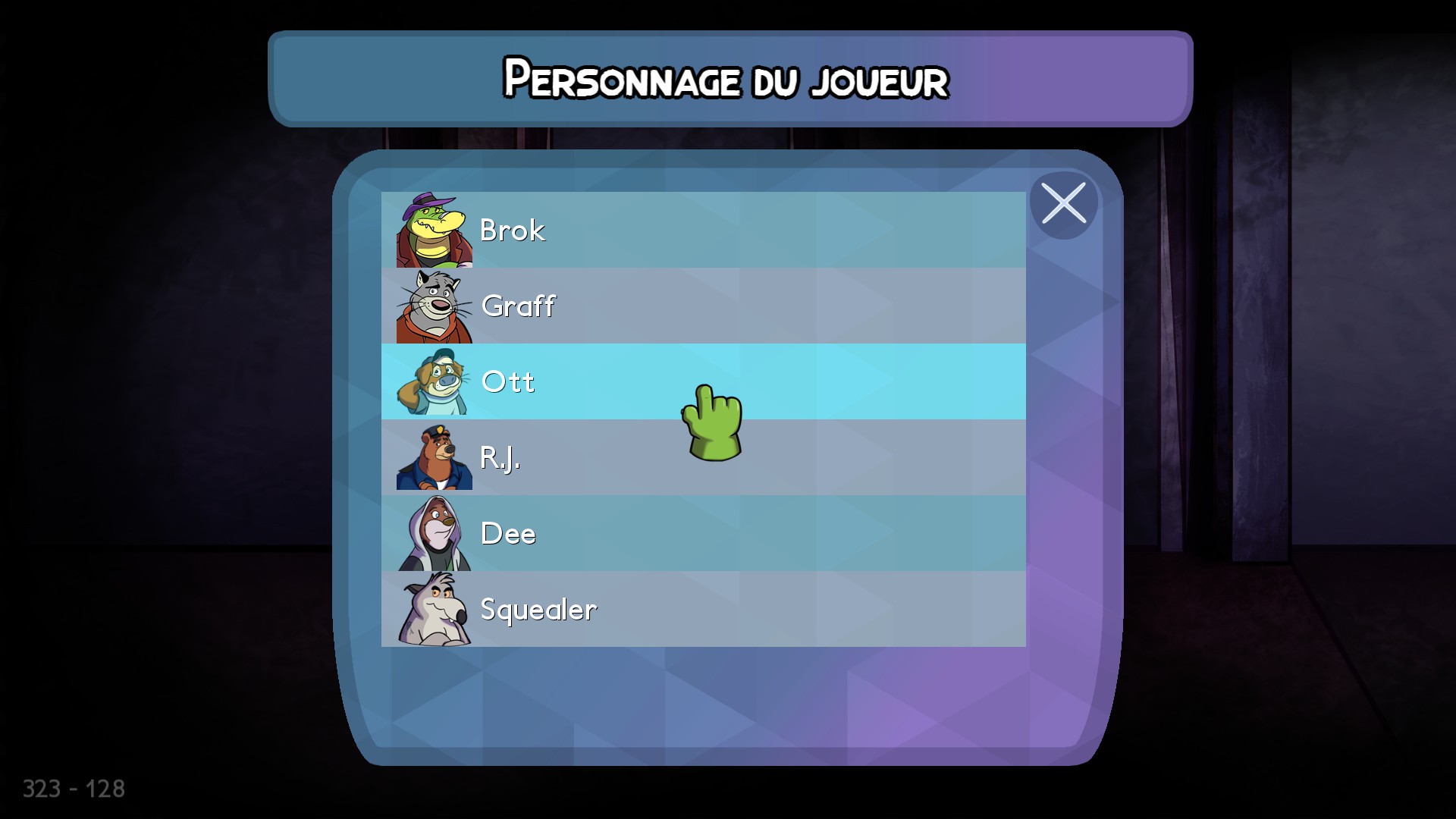Select Brok as player character
Screen dimensions: 1456x819
tap(703, 230)
